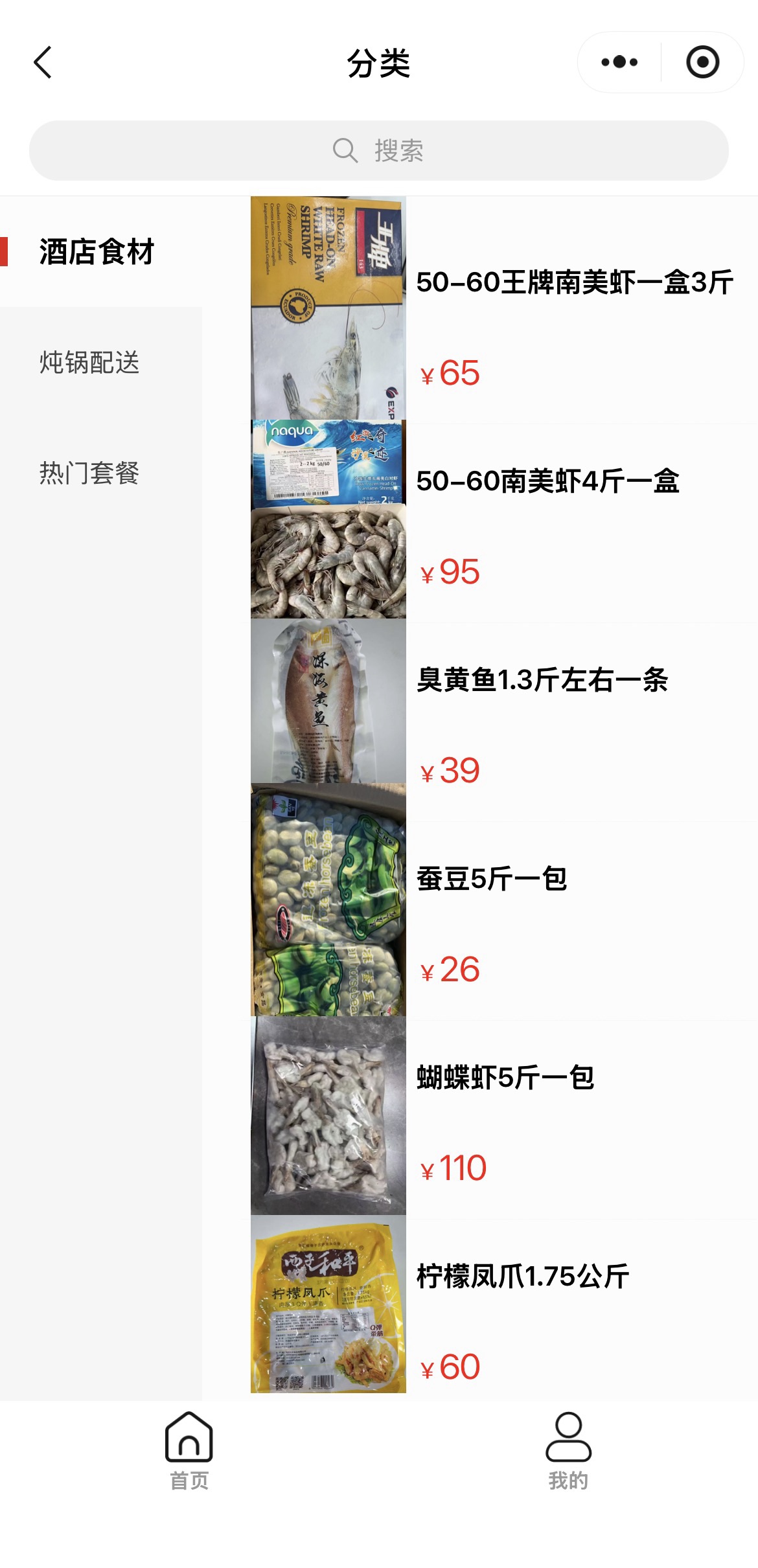Go back using the back arrow

43,63
